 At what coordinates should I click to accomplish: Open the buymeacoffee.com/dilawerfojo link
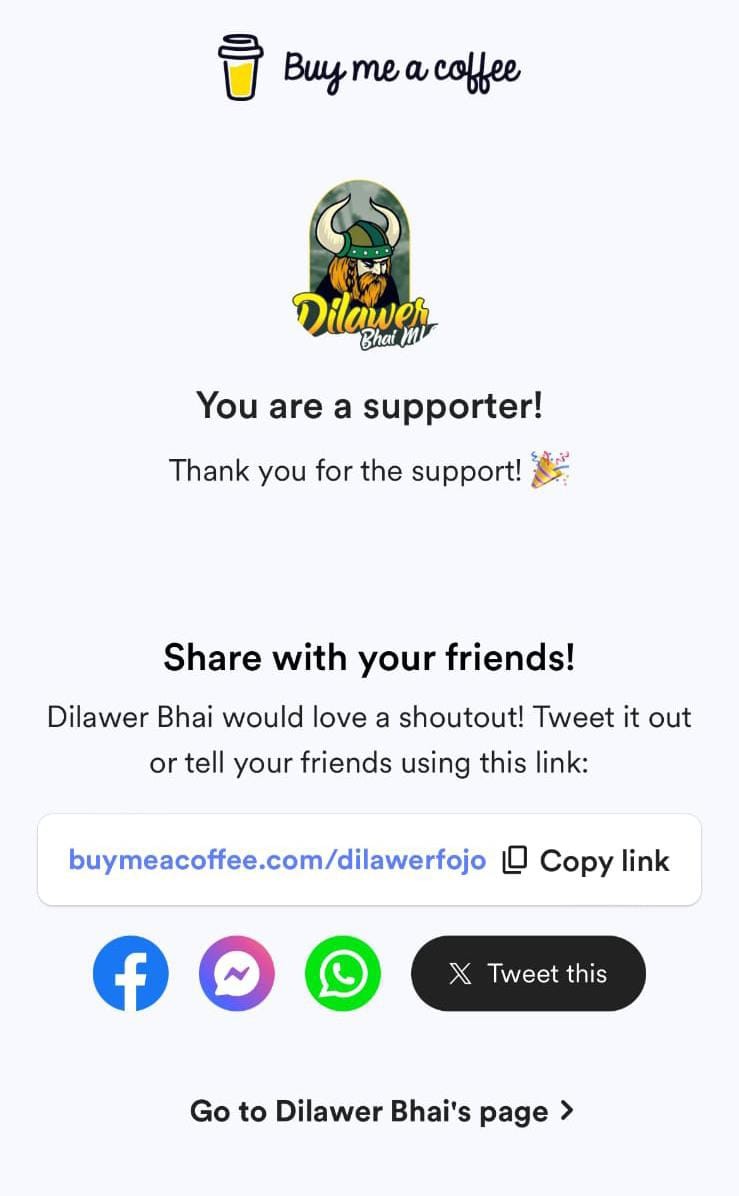click(x=277, y=861)
